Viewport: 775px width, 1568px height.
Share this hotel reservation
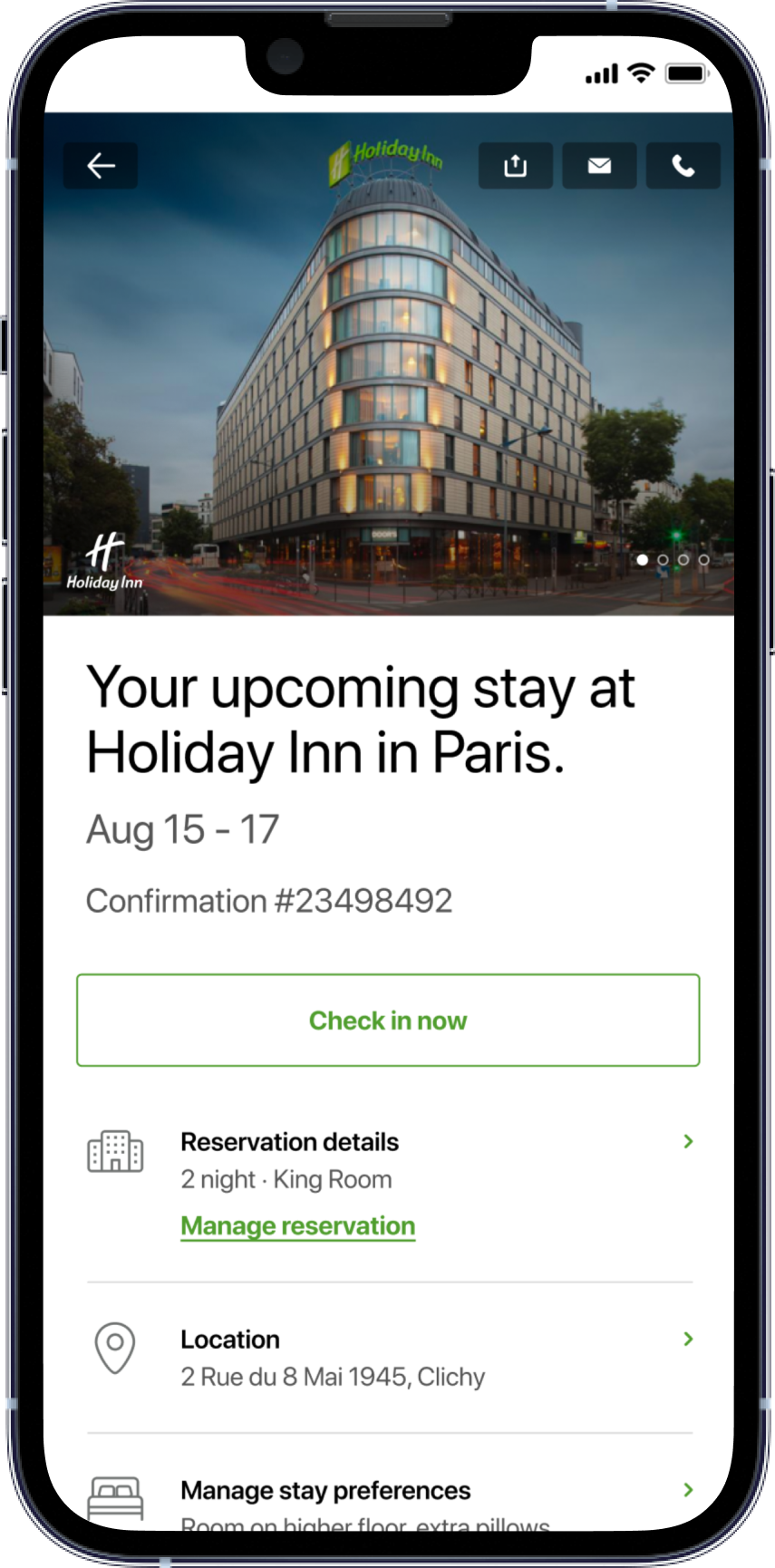pyautogui.click(x=515, y=166)
